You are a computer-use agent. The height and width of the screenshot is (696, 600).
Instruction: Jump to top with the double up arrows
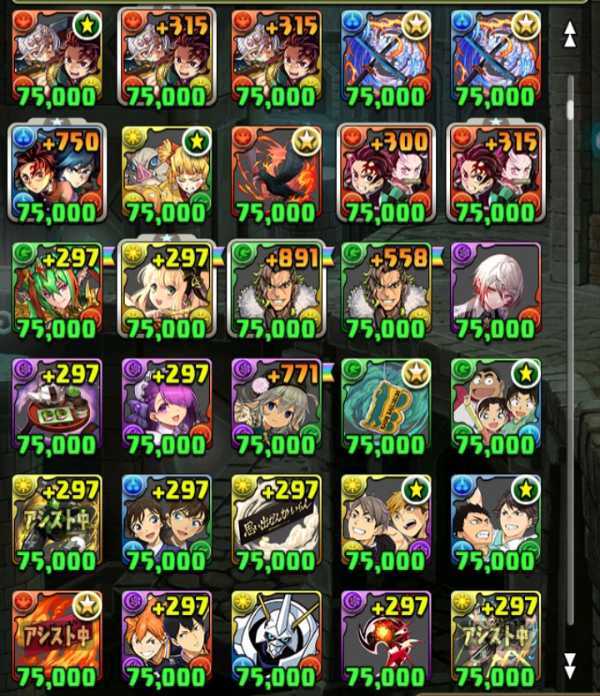571,37
